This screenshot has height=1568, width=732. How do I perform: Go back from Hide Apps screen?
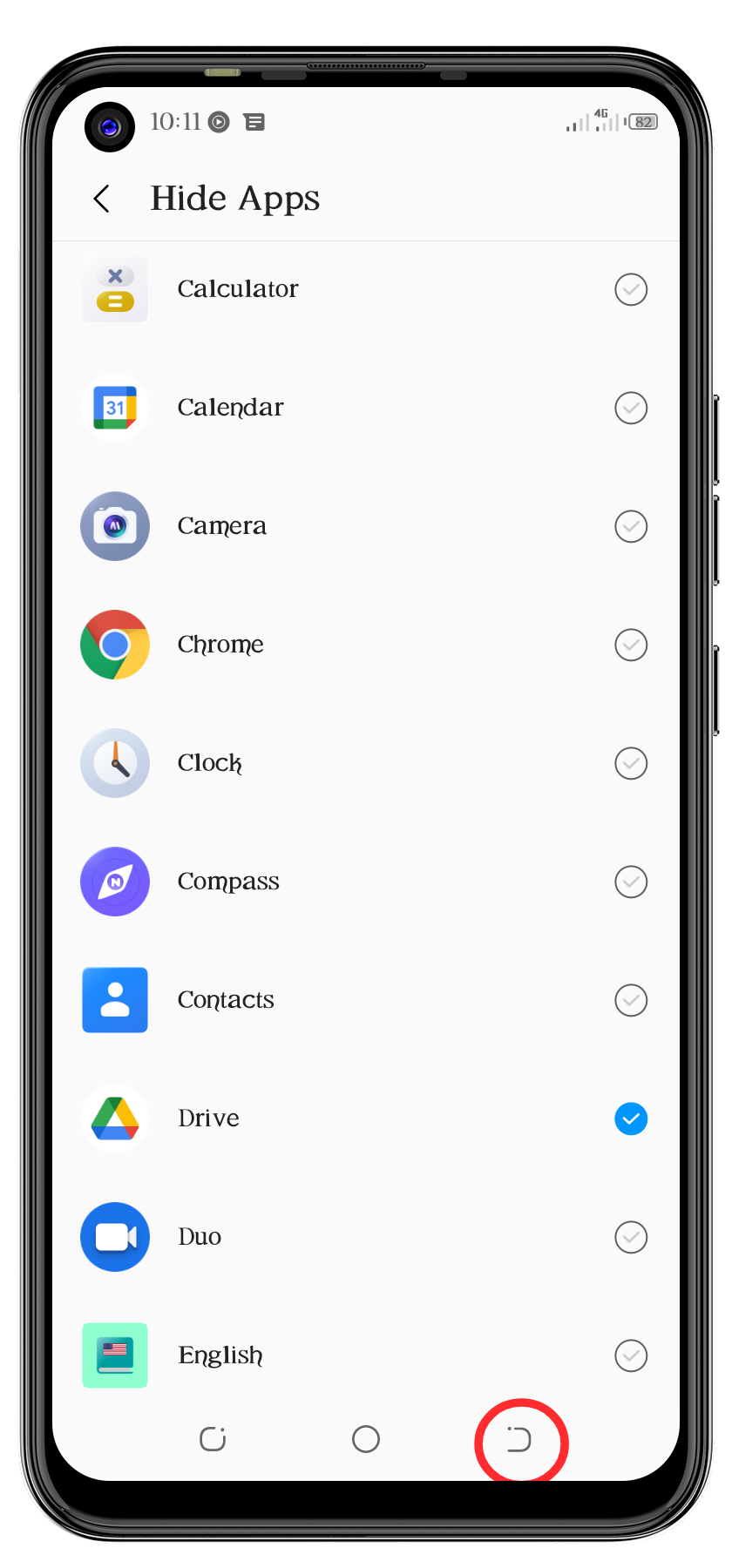102,199
